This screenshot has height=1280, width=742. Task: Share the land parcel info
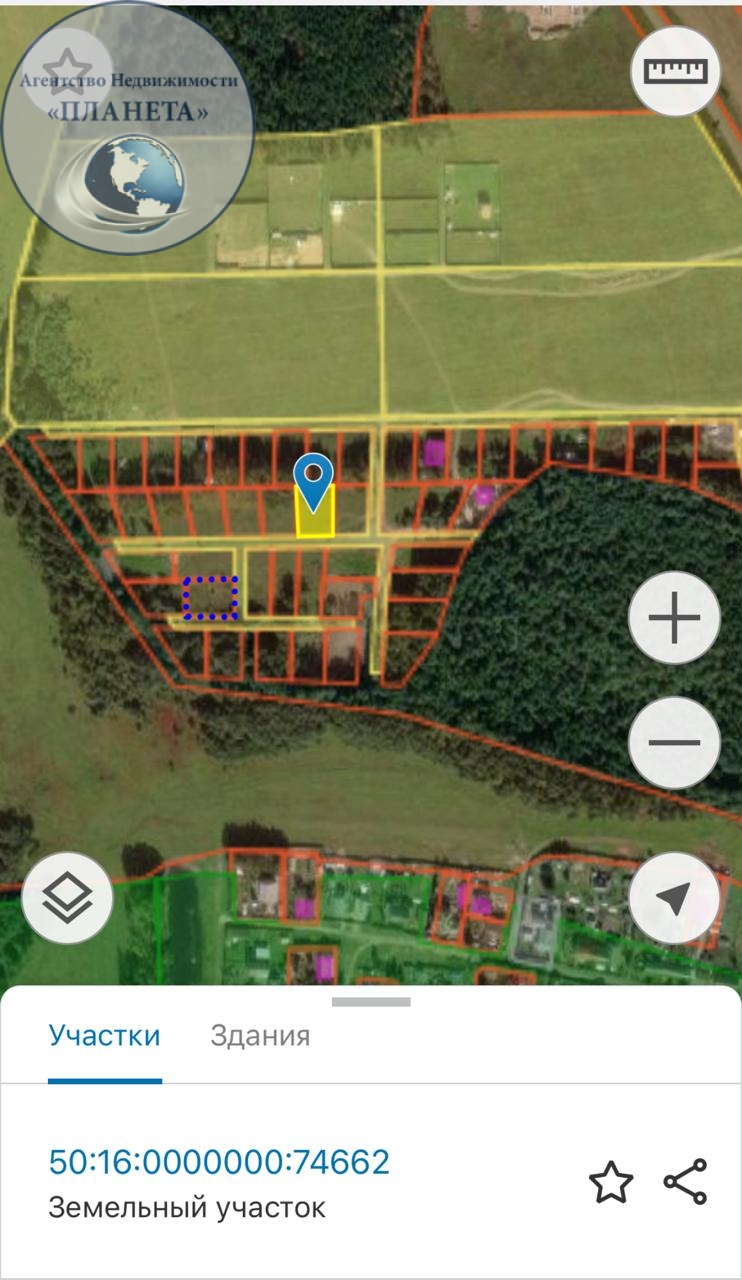pos(686,1182)
